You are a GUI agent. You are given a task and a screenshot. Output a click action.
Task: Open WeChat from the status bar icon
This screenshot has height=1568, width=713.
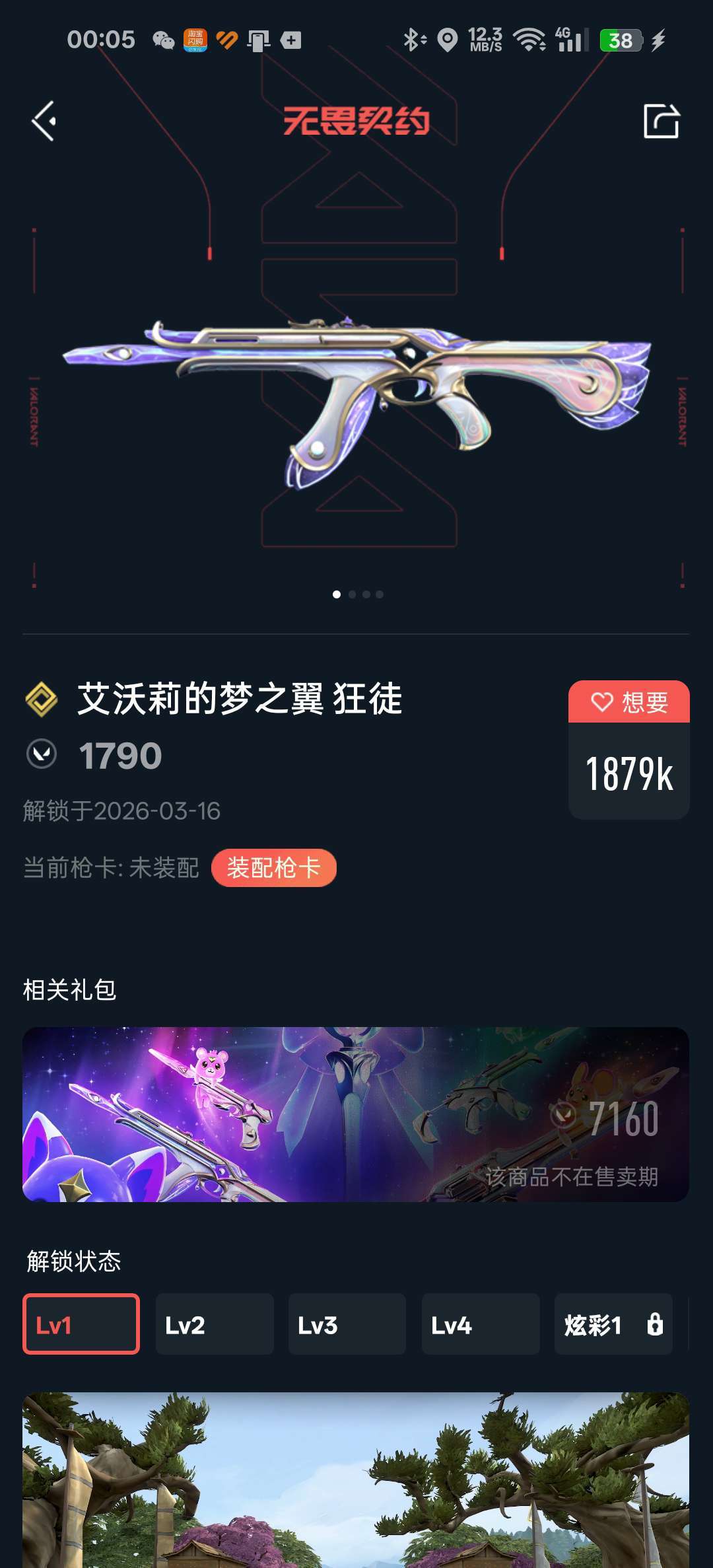164,40
